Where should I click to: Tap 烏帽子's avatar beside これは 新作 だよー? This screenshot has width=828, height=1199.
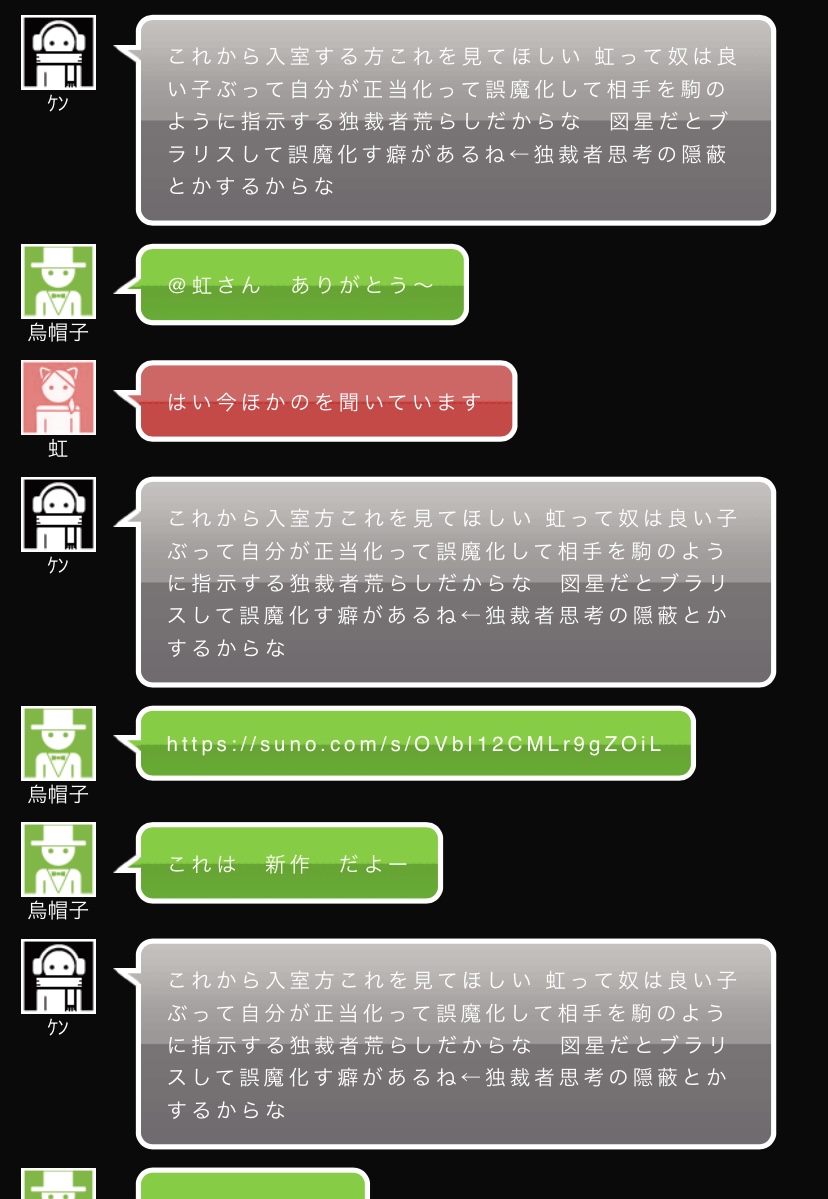(x=58, y=860)
